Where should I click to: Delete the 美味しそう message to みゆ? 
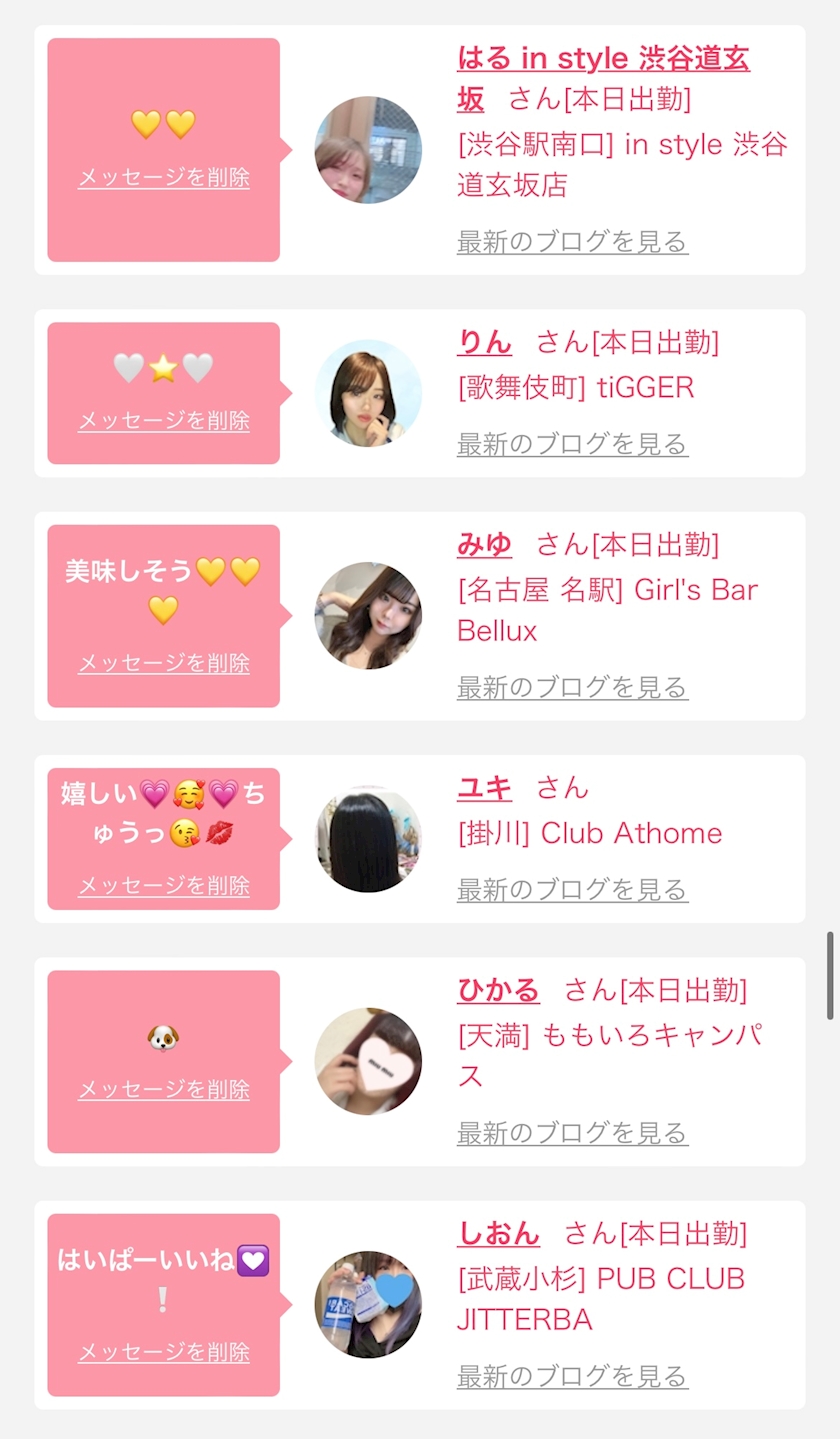click(164, 664)
